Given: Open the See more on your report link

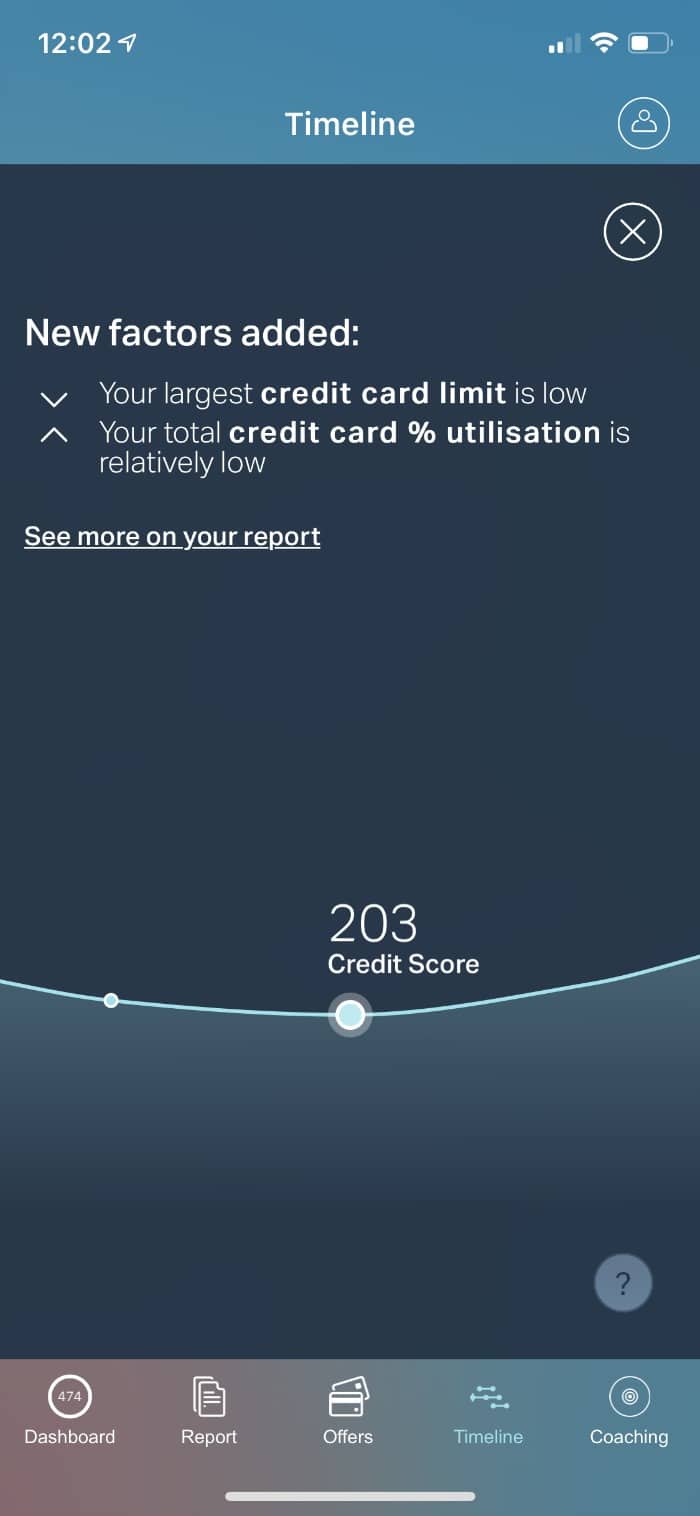Looking at the screenshot, I should pyautogui.click(x=172, y=536).
